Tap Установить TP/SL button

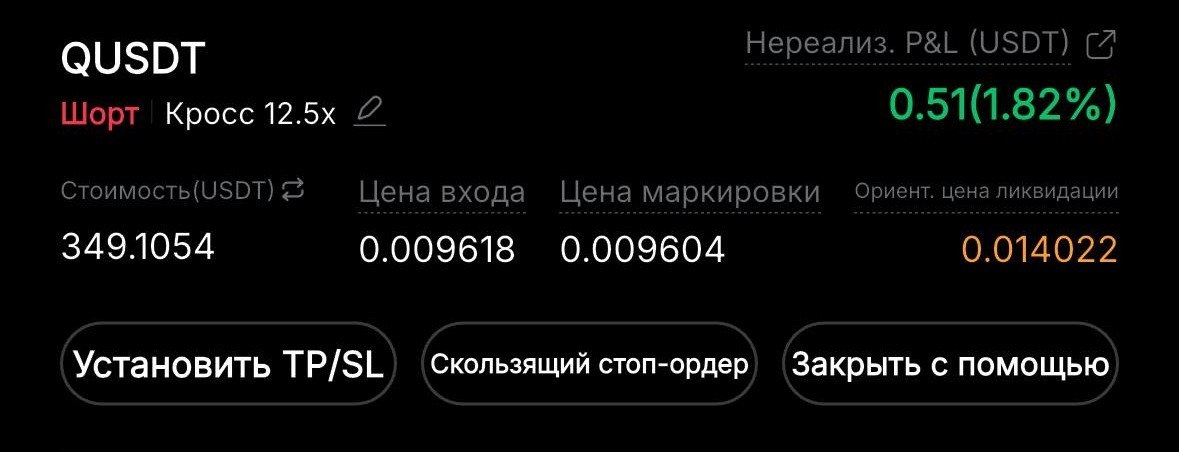coord(229,365)
